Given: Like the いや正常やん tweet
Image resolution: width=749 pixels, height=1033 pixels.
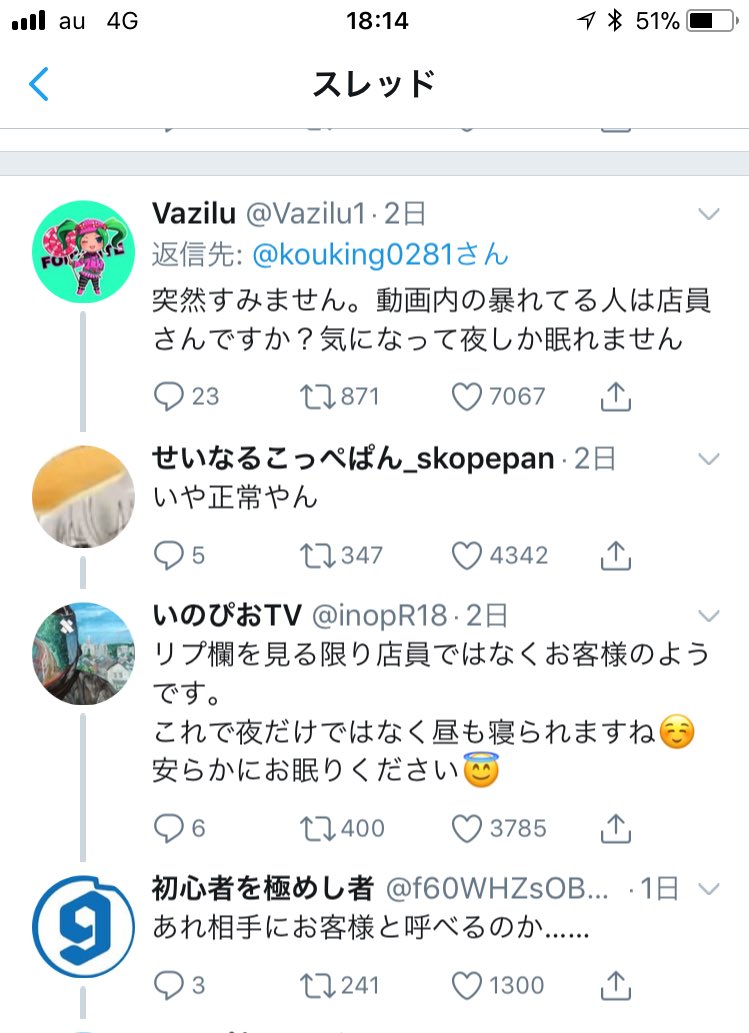Looking at the screenshot, I should point(467,554).
